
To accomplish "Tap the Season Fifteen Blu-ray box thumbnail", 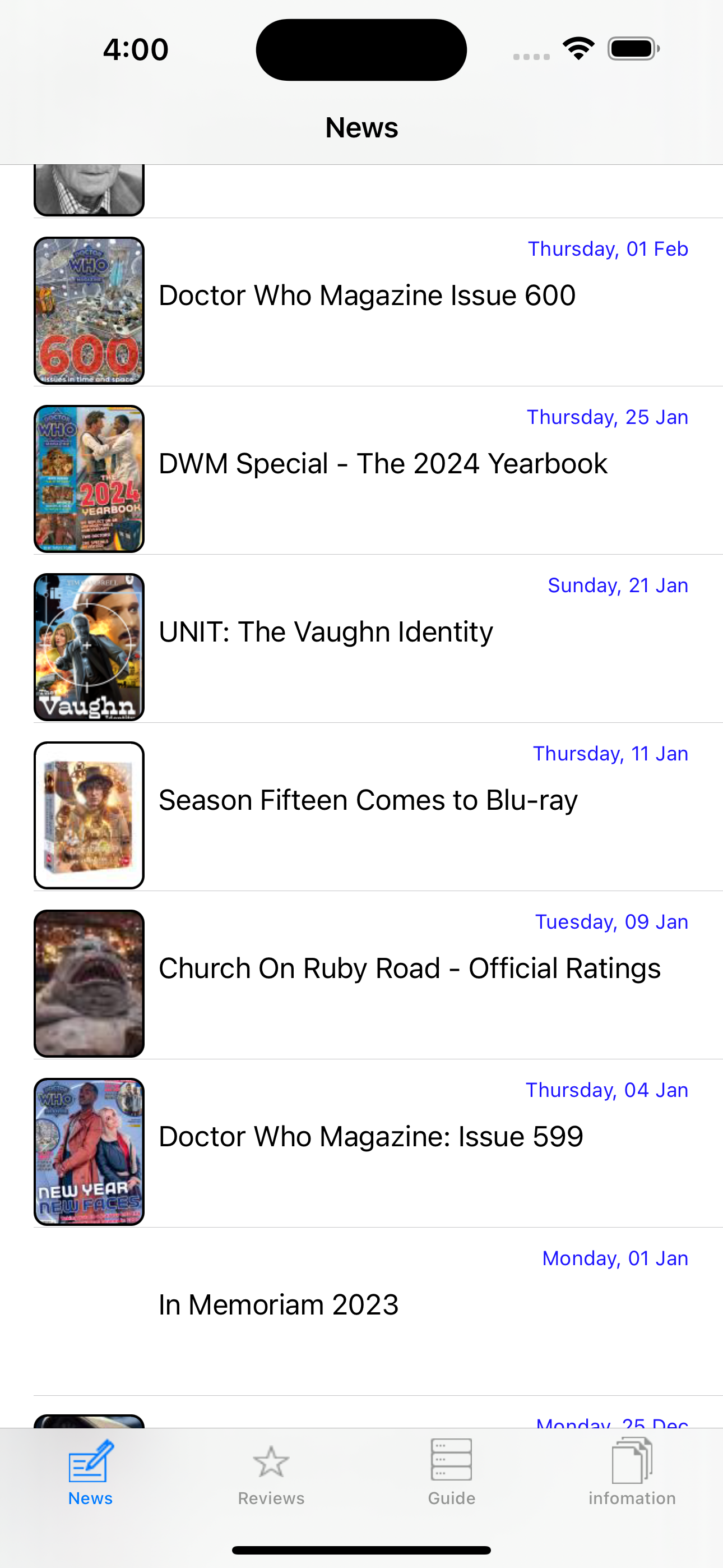I will (89, 814).
